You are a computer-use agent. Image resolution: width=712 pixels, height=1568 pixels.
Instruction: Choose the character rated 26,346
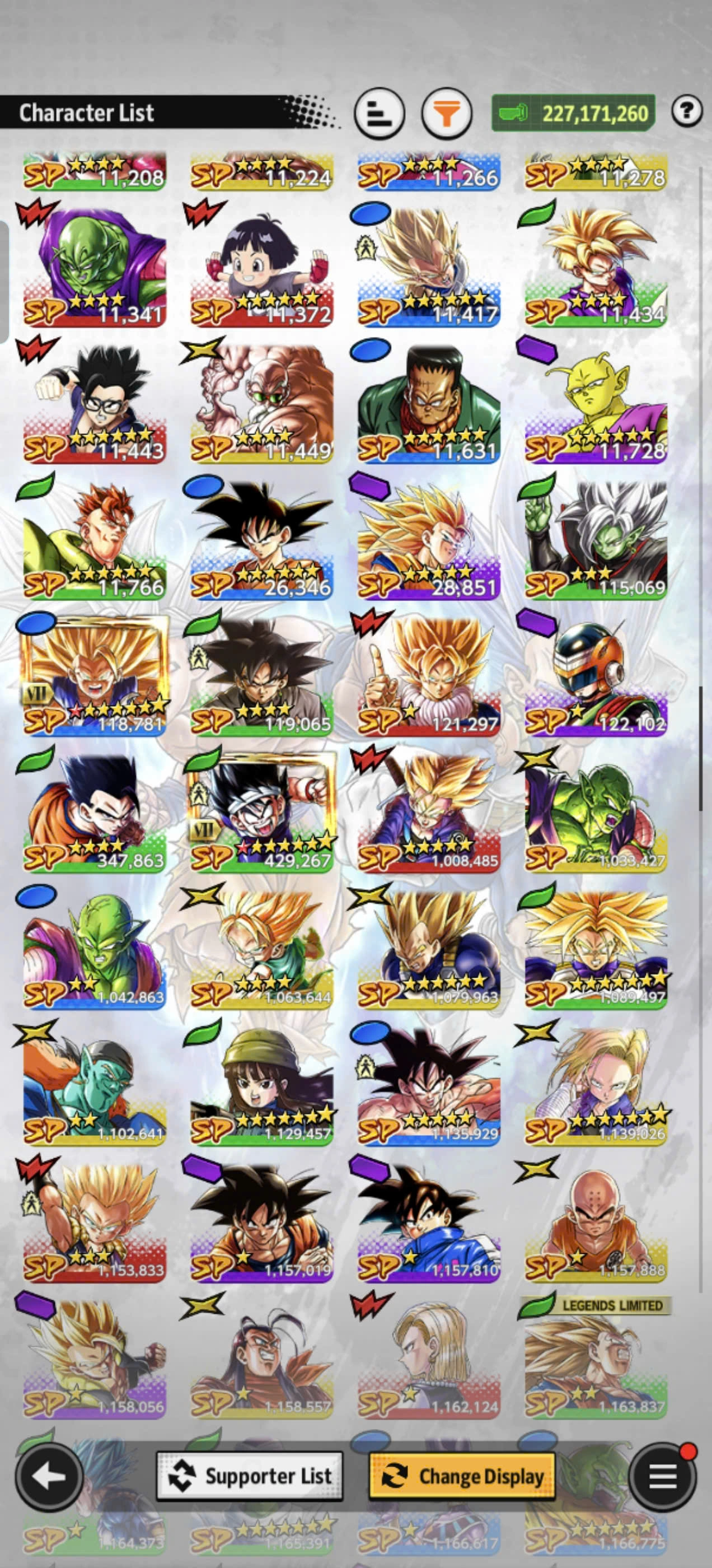261,540
